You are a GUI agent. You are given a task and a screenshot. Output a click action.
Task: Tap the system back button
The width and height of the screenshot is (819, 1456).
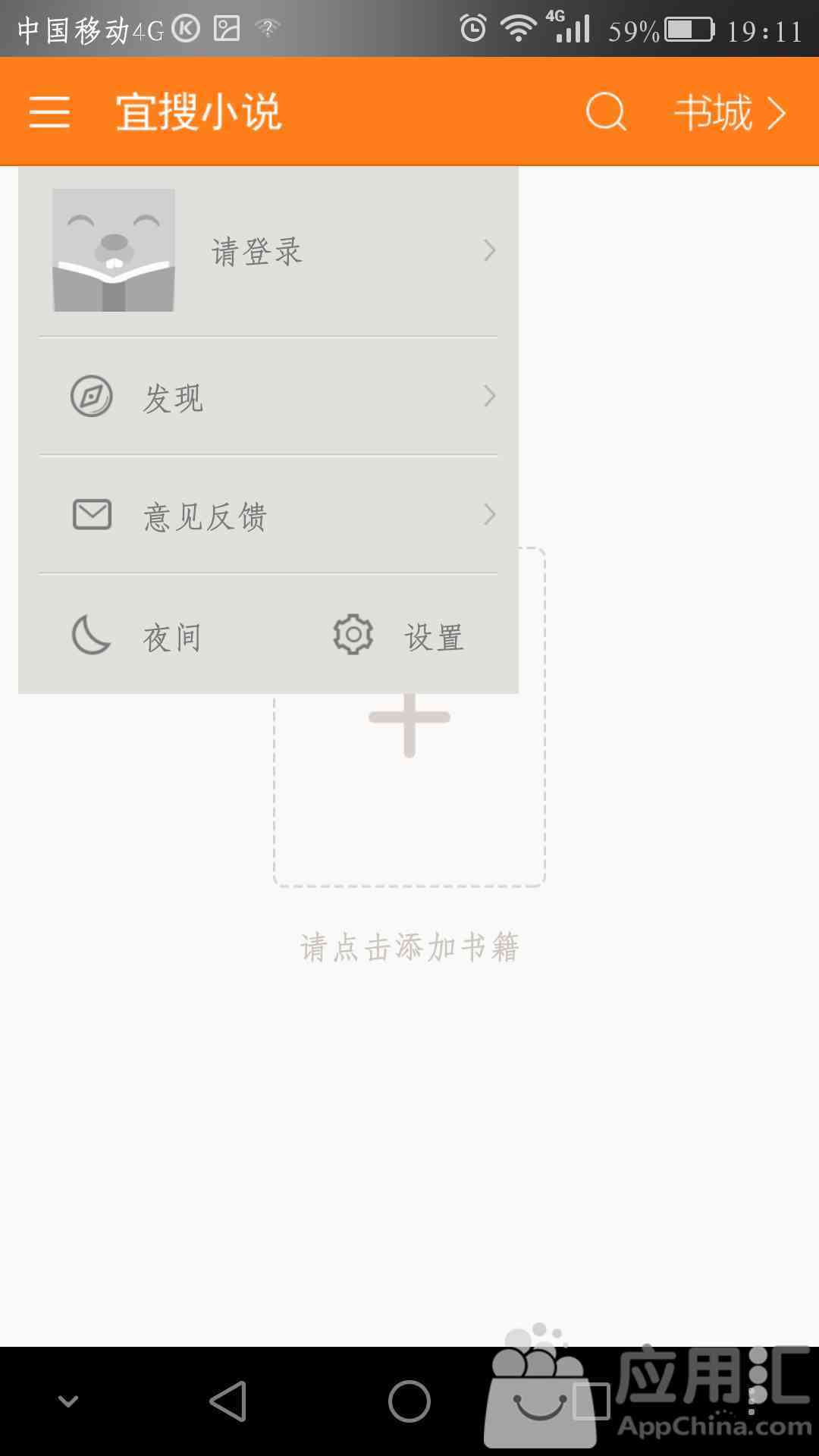228,1400
